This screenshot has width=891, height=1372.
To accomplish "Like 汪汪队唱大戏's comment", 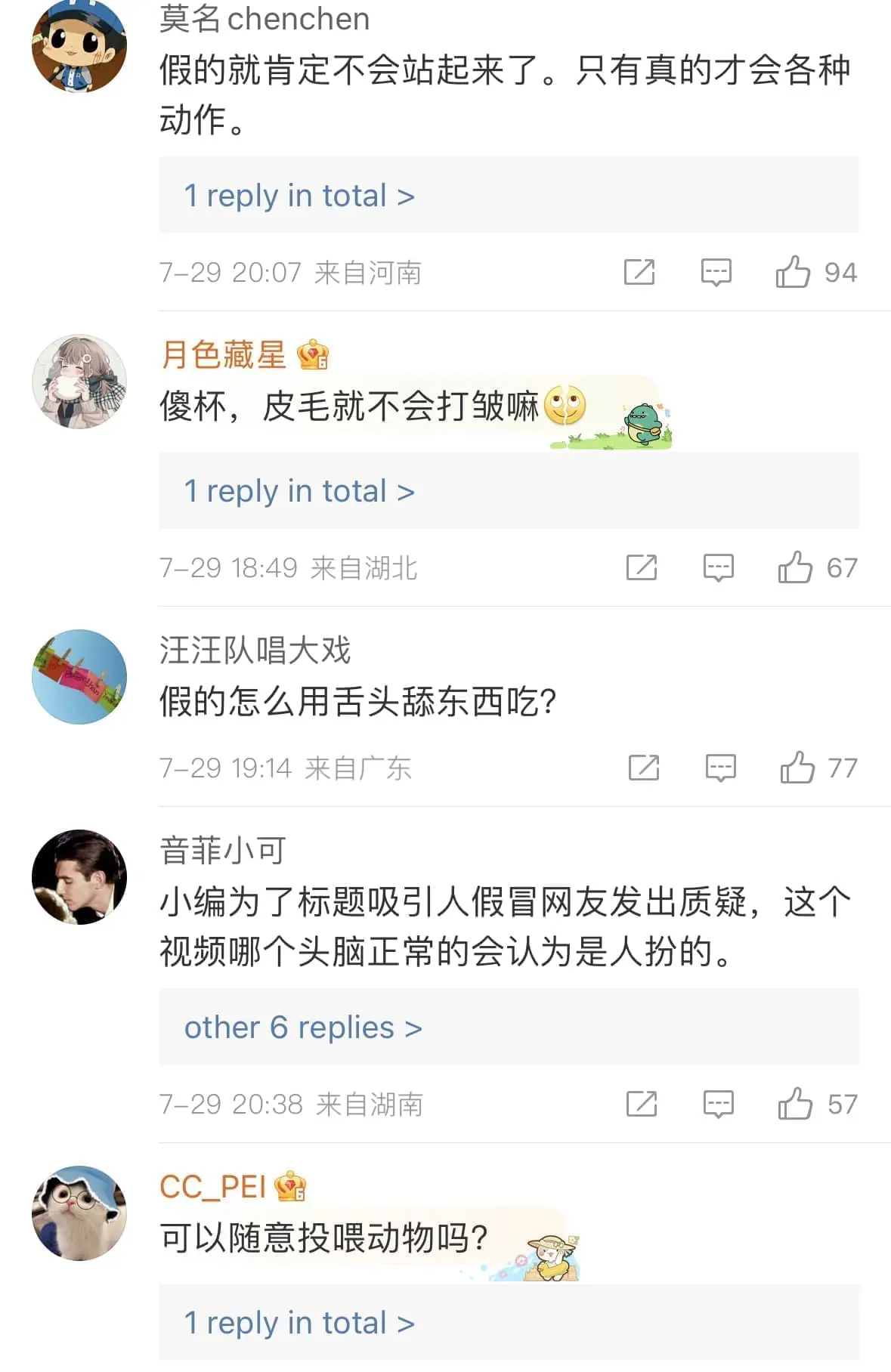I will point(797,768).
